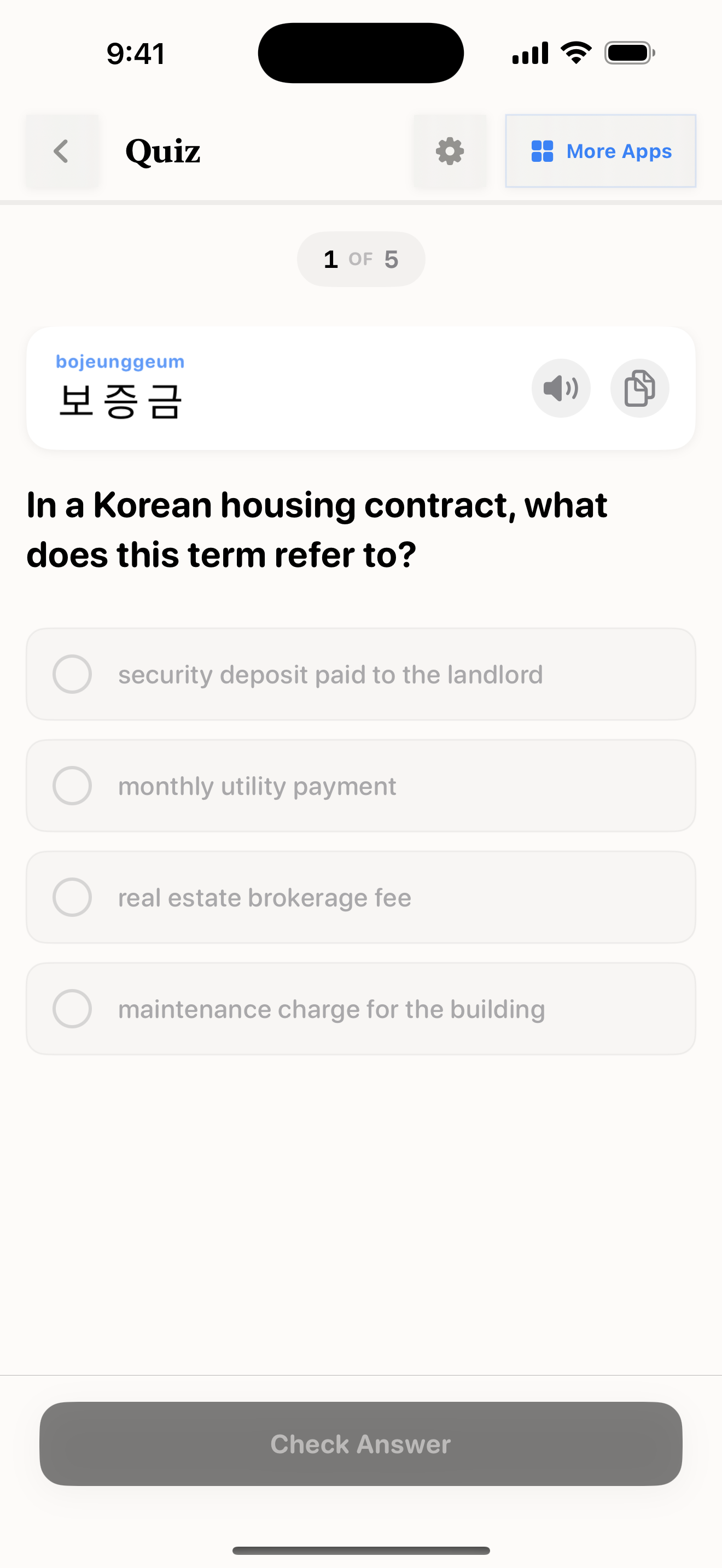722x1568 pixels.
Task: Choose 'monthly utility payment' answer
Action: click(x=360, y=786)
